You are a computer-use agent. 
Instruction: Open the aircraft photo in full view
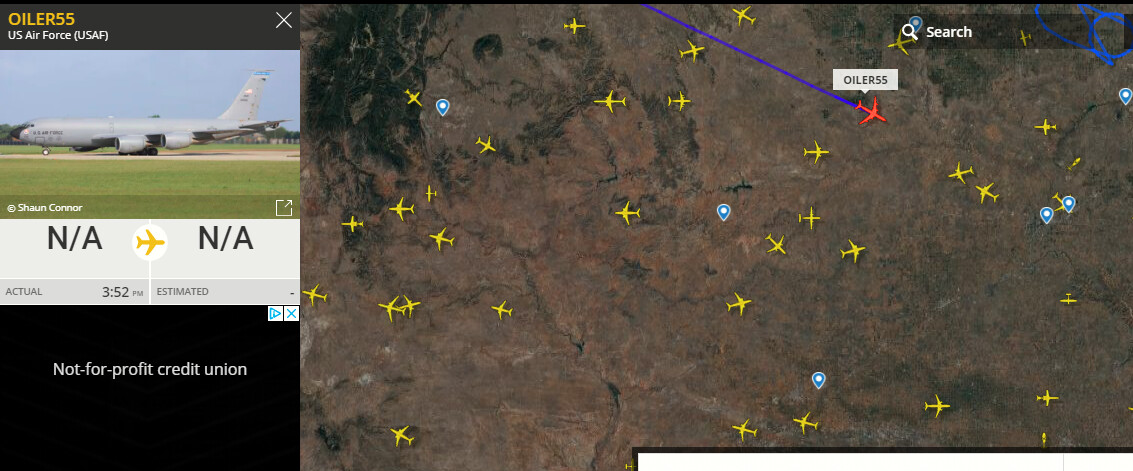click(x=284, y=207)
